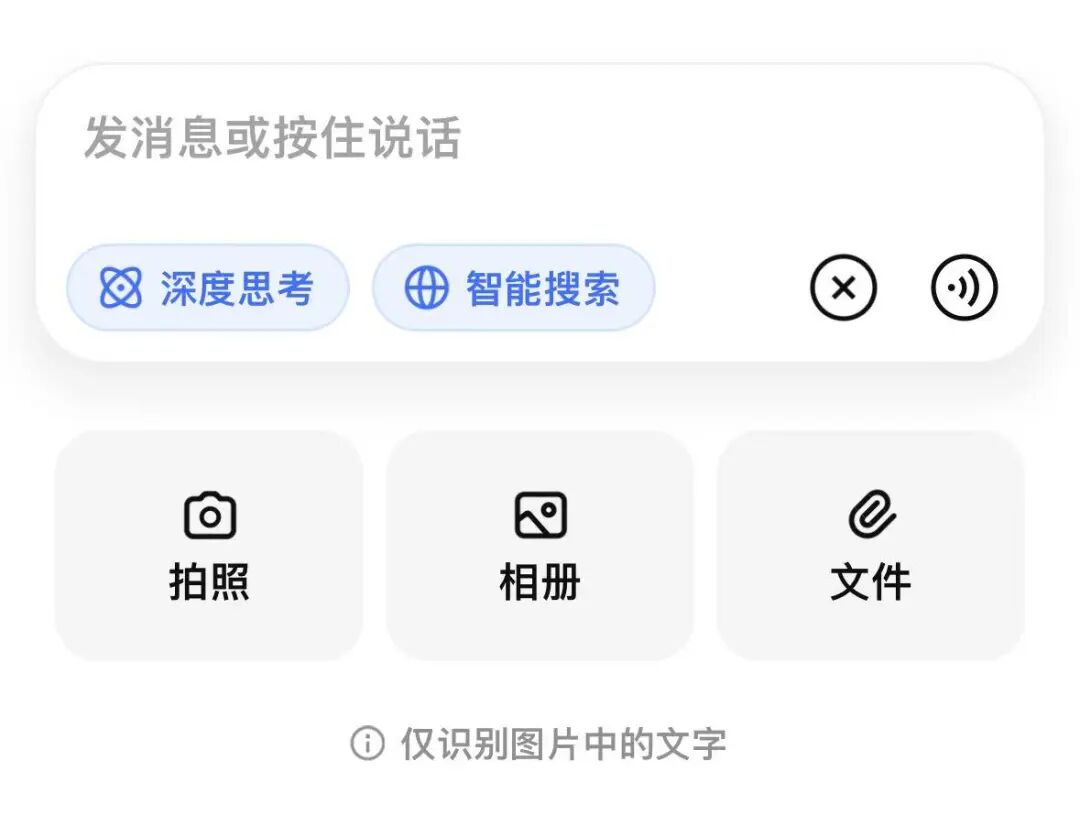The width and height of the screenshot is (1080, 815).
Task: Open 相册 to pick an image
Action: coord(540,547)
